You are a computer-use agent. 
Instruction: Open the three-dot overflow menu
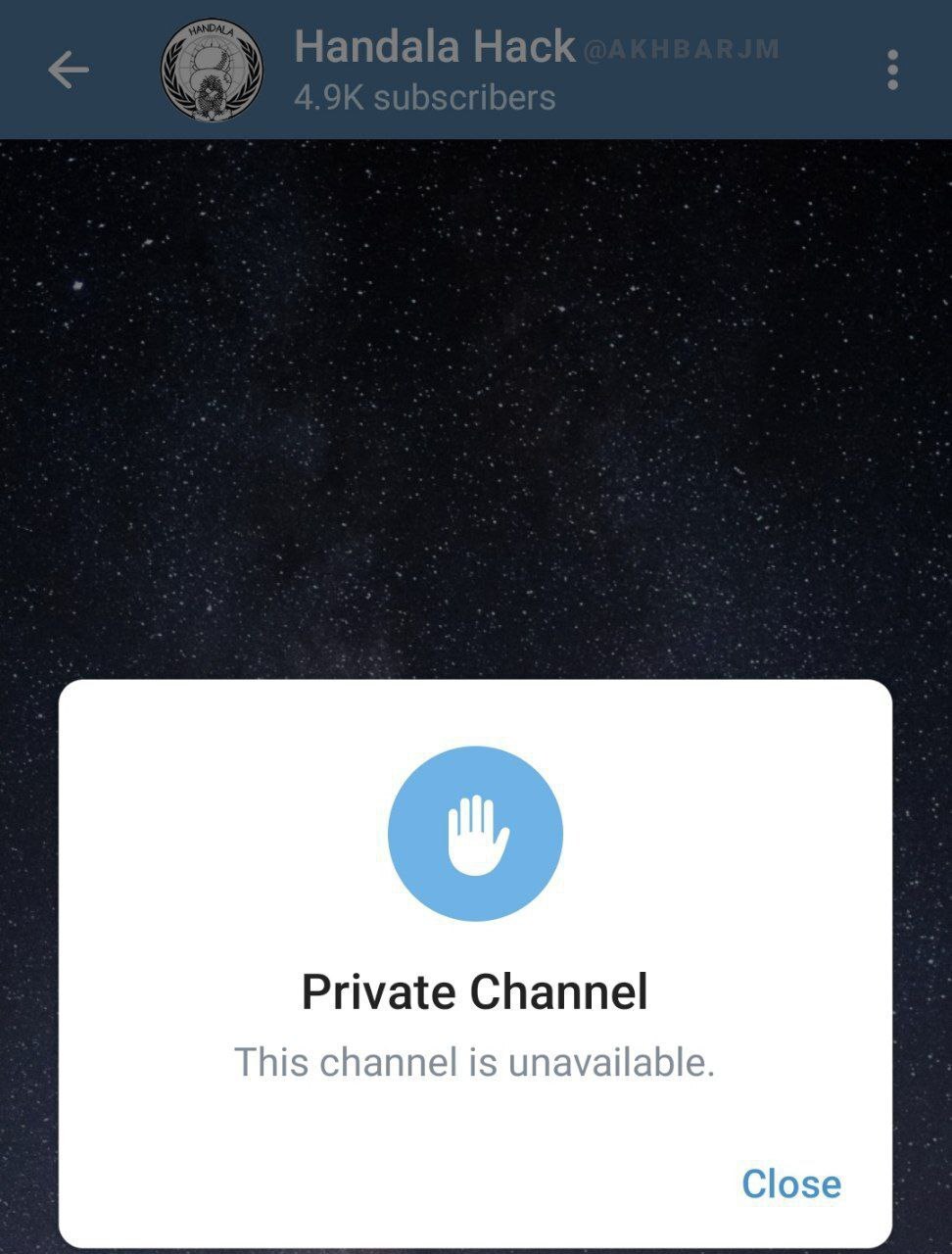coord(892,71)
